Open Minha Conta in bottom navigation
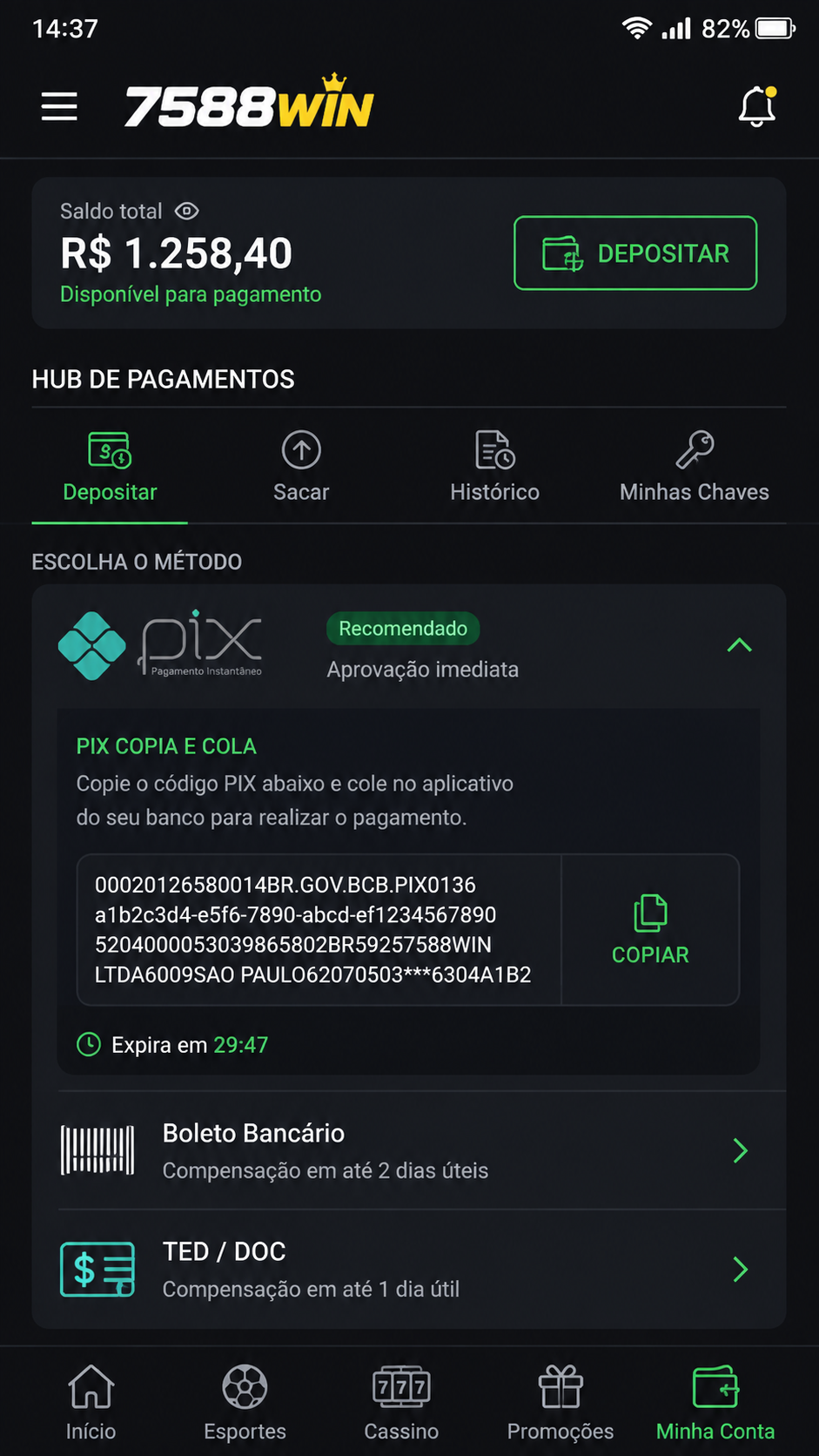819x1456 pixels. point(715,1402)
